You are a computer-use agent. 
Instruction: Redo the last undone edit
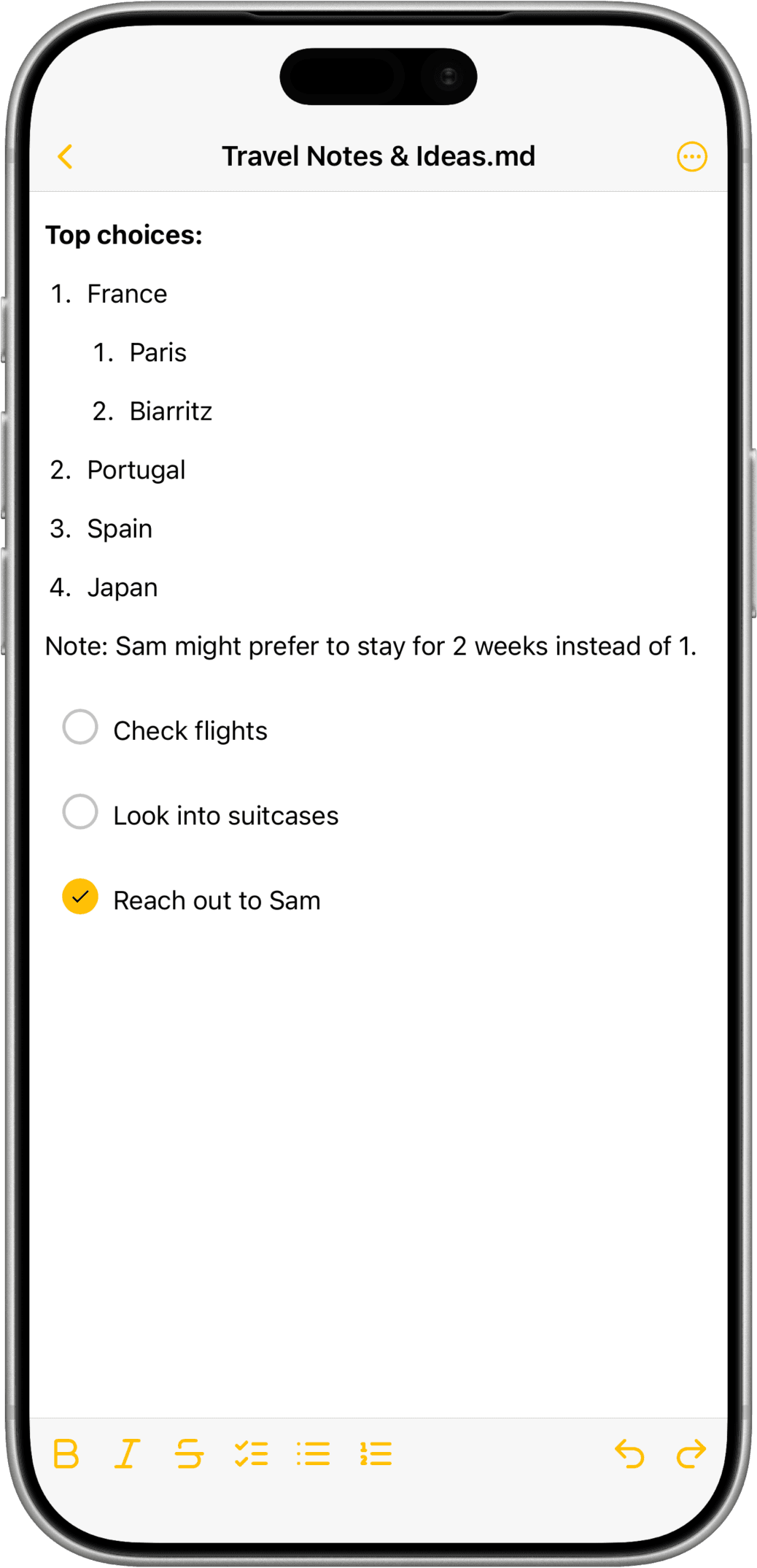(691, 1453)
